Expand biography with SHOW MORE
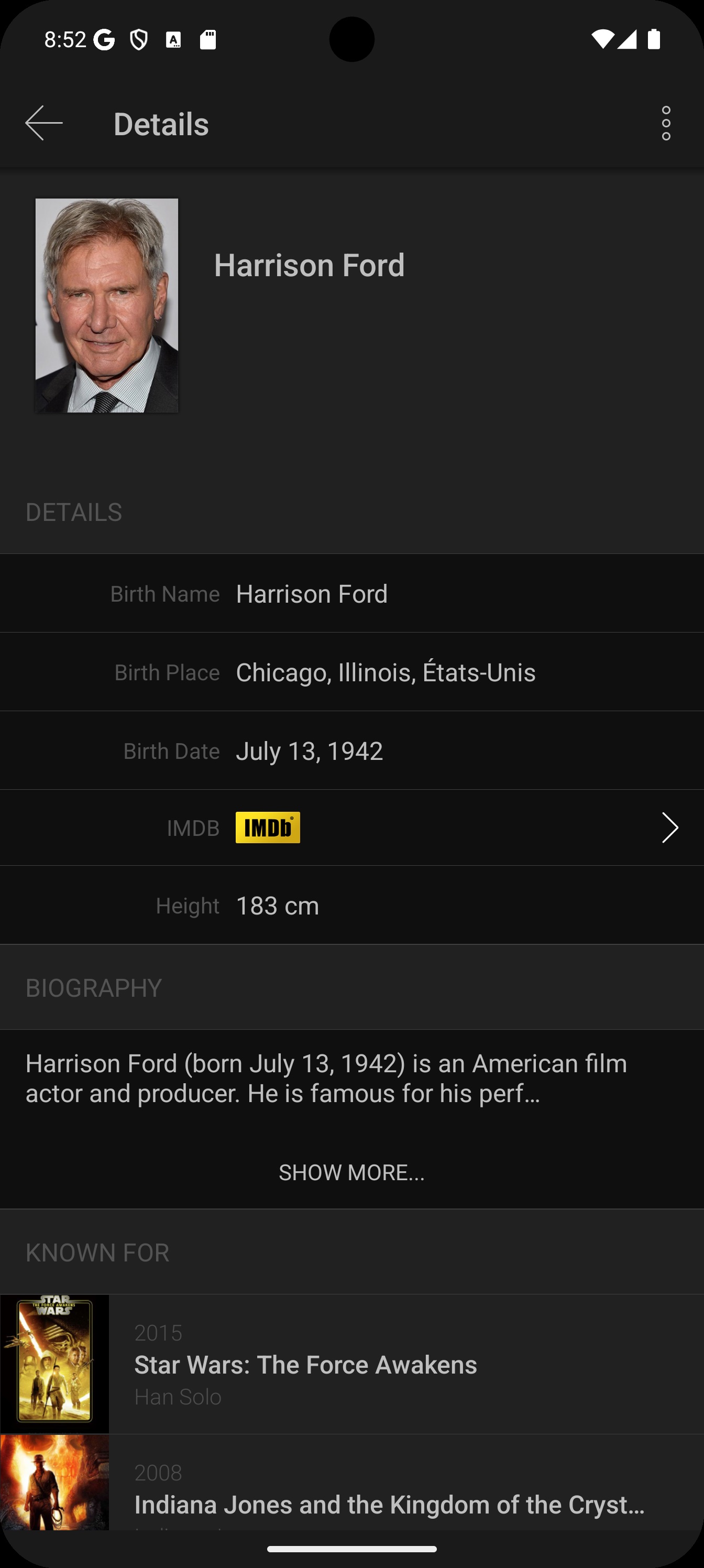Image resolution: width=704 pixels, height=1568 pixels. pyautogui.click(x=351, y=1172)
